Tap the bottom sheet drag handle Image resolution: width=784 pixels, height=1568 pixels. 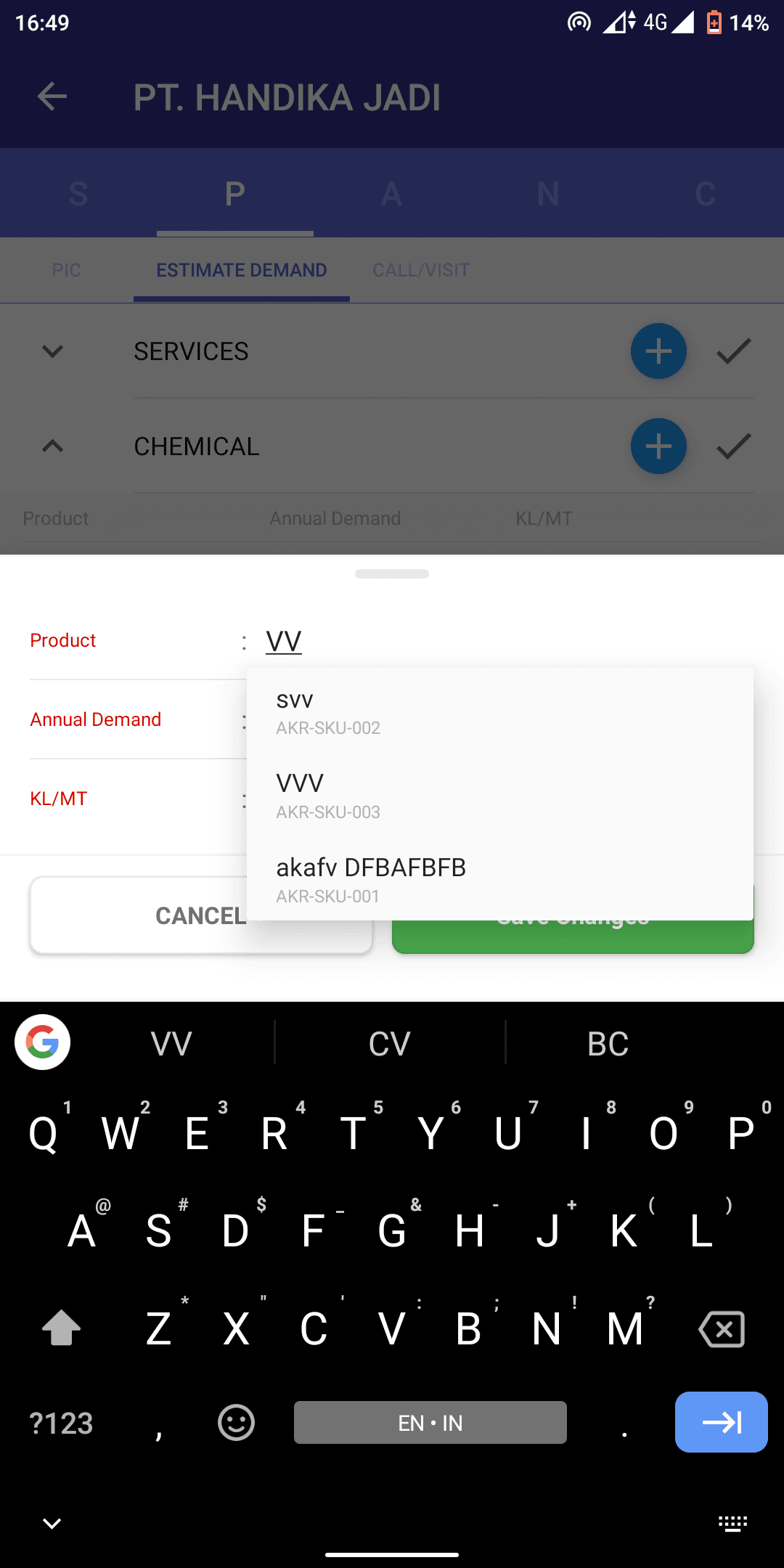392,573
